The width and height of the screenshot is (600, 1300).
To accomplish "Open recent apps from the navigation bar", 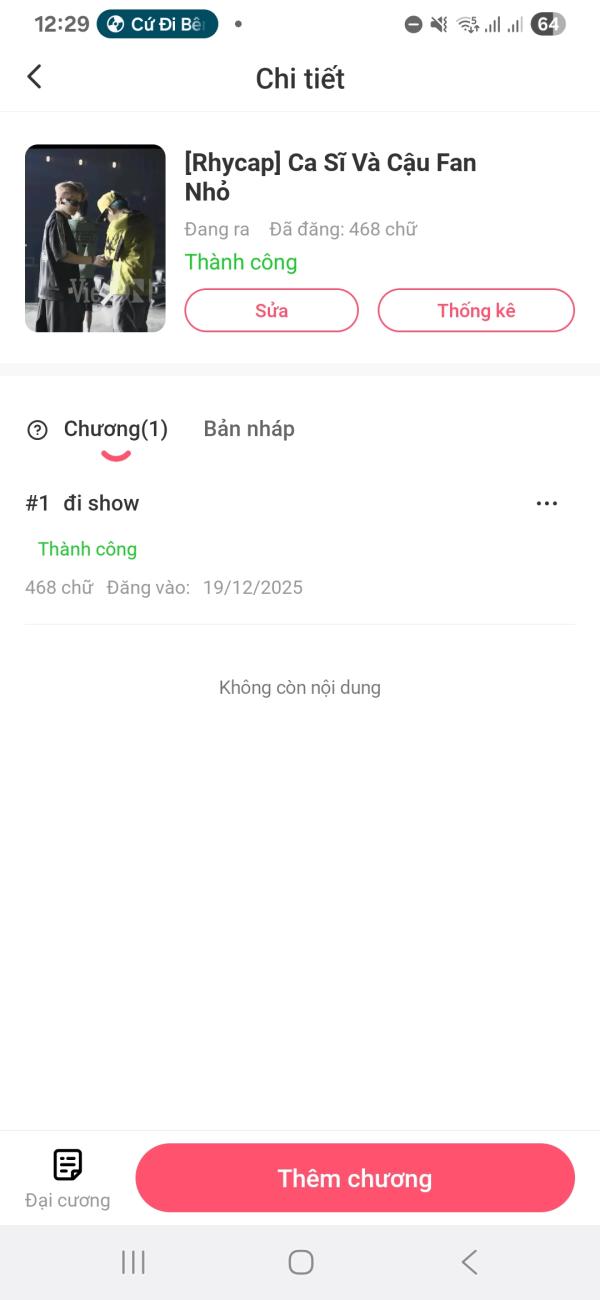I will pos(133,1262).
